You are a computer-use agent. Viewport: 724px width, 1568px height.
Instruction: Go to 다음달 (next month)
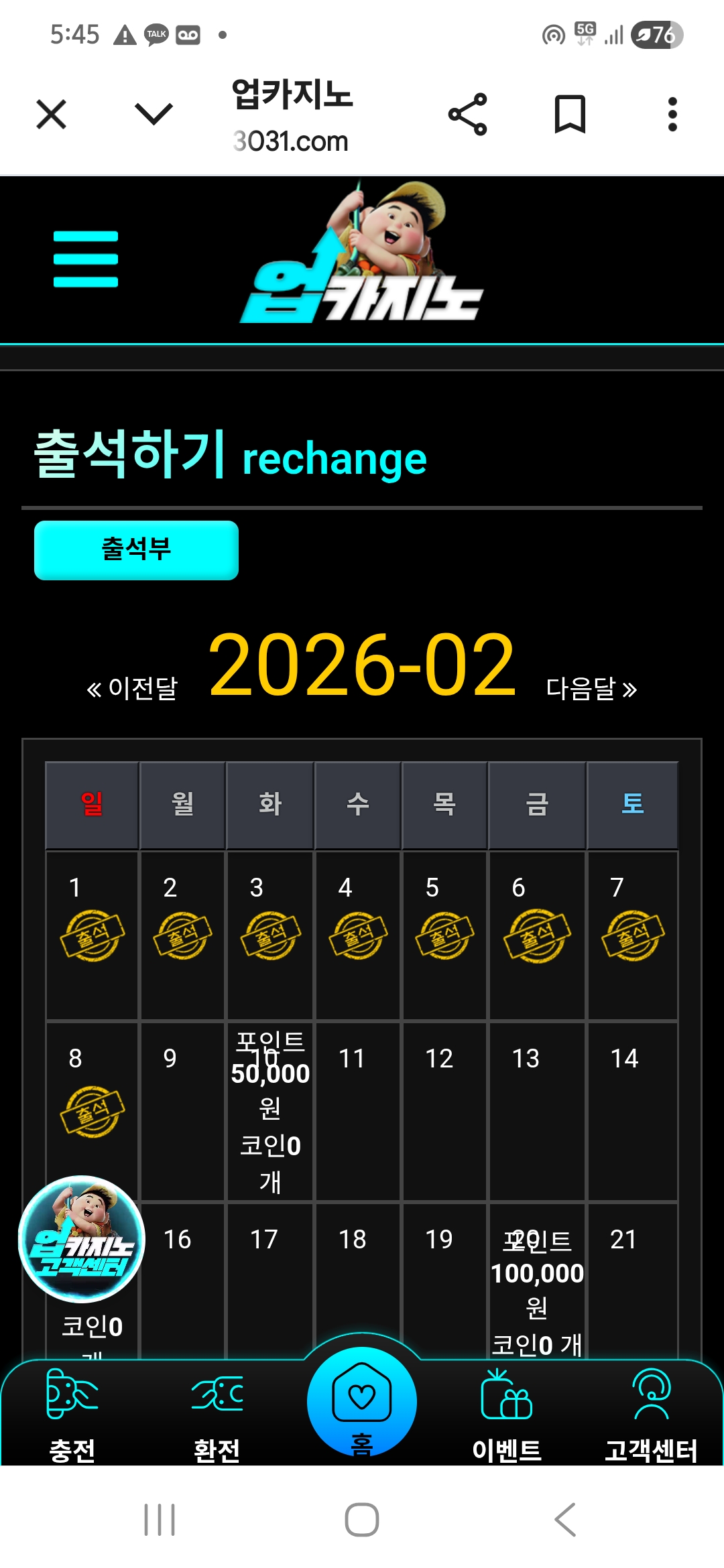pos(591,688)
